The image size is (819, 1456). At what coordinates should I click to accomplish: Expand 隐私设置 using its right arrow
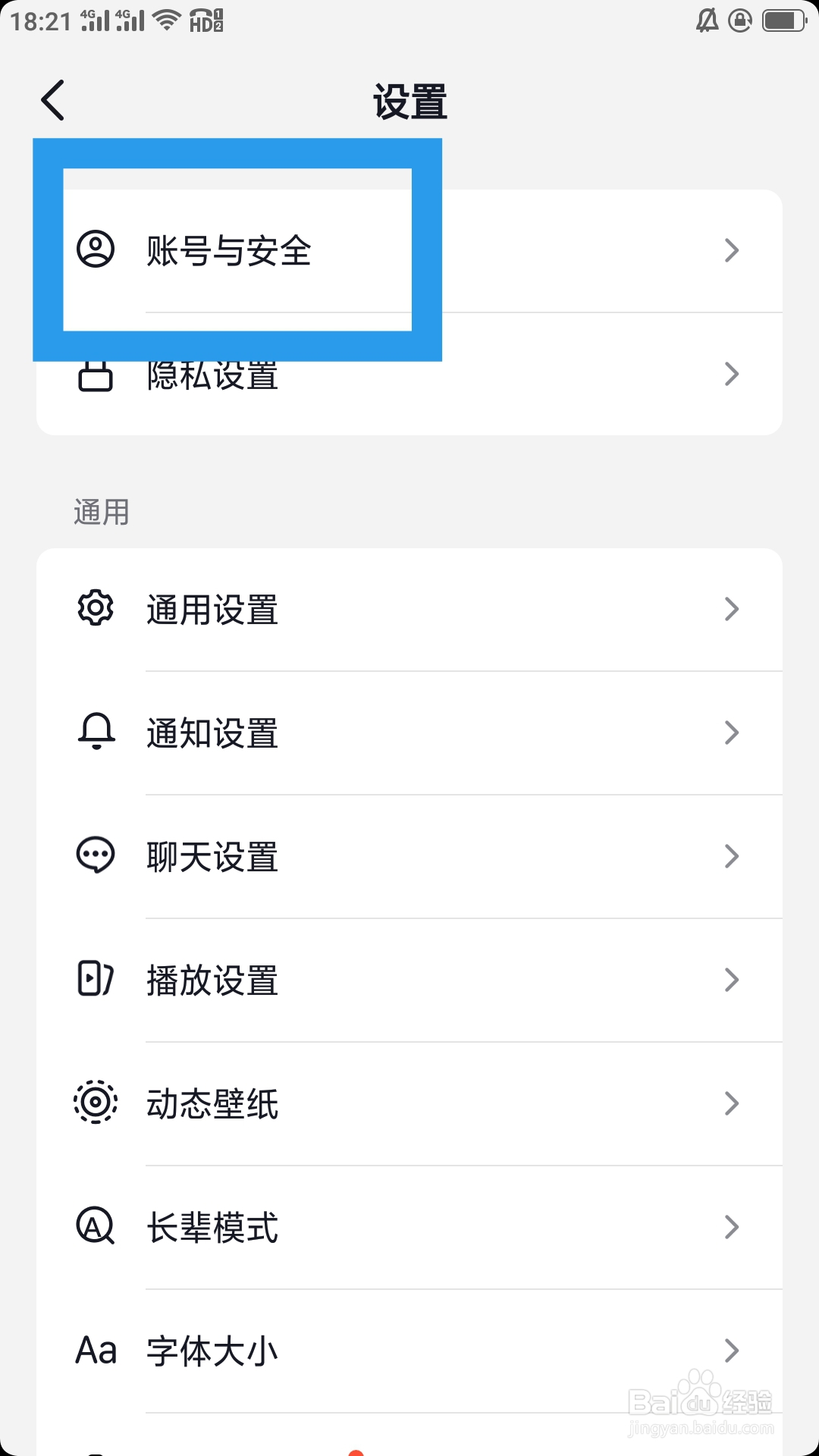pos(730,374)
